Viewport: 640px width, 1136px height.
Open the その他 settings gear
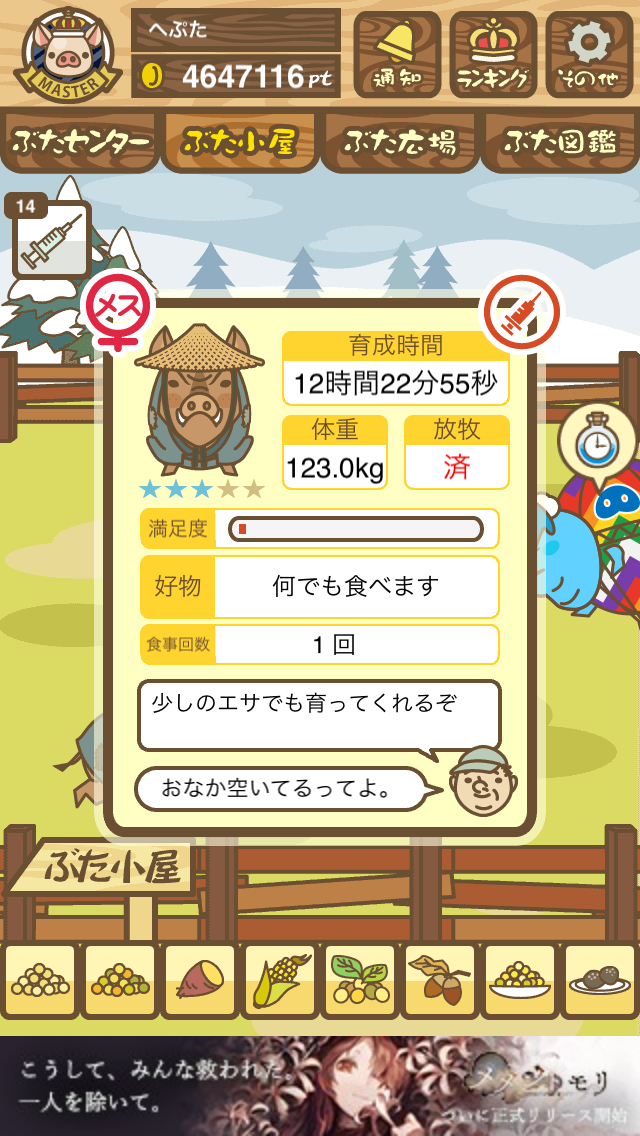point(589,54)
